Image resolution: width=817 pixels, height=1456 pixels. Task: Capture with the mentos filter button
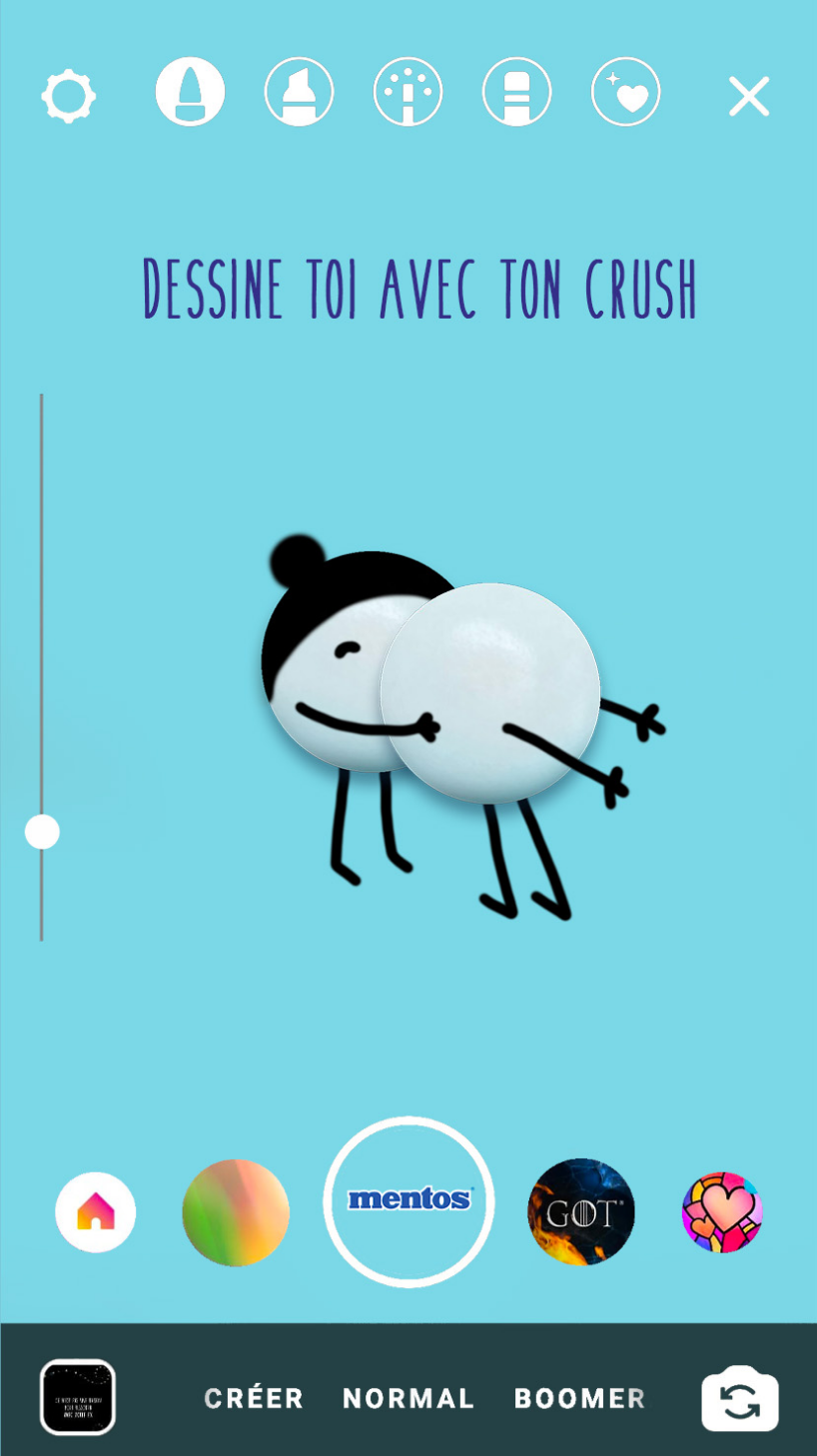coord(408,1201)
